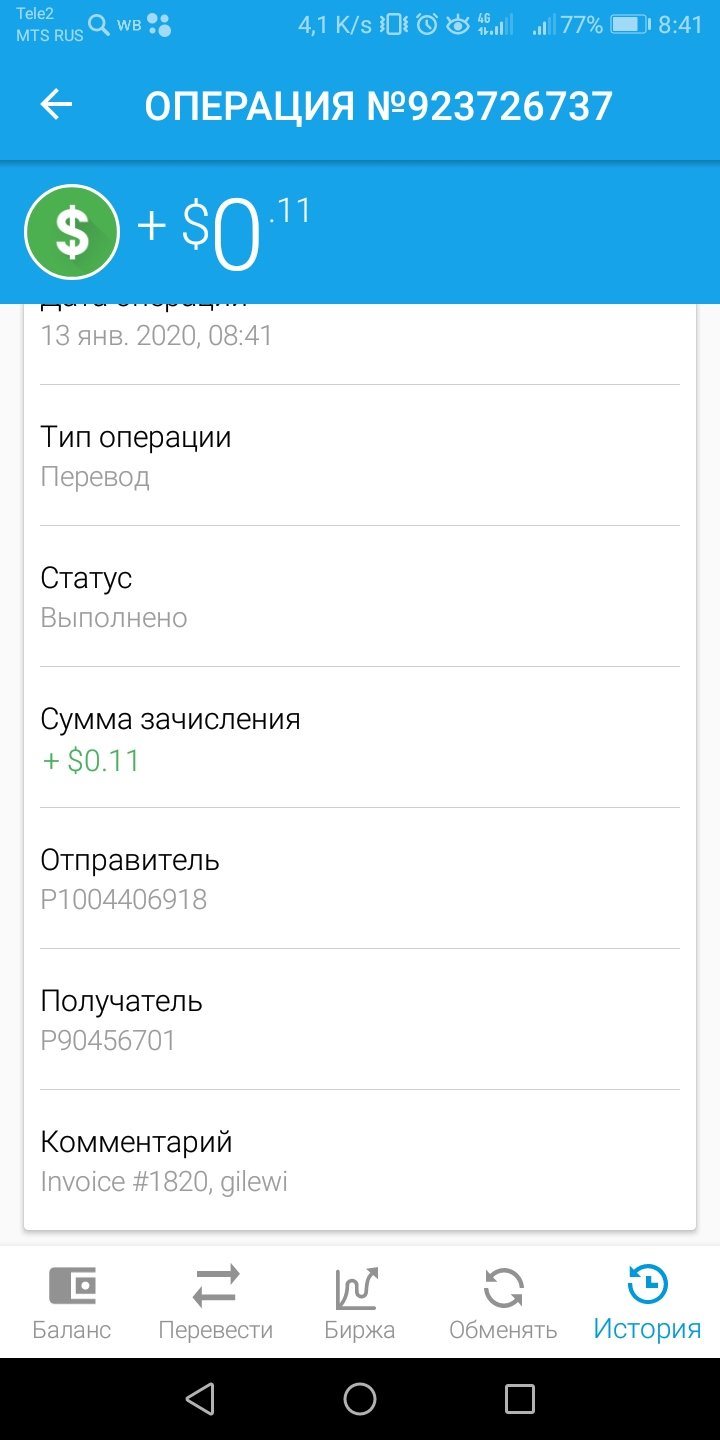Viewport: 720px width, 1440px height.
Task: Go back using the top arrow
Action: pyautogui.click(x=56, y=105)
